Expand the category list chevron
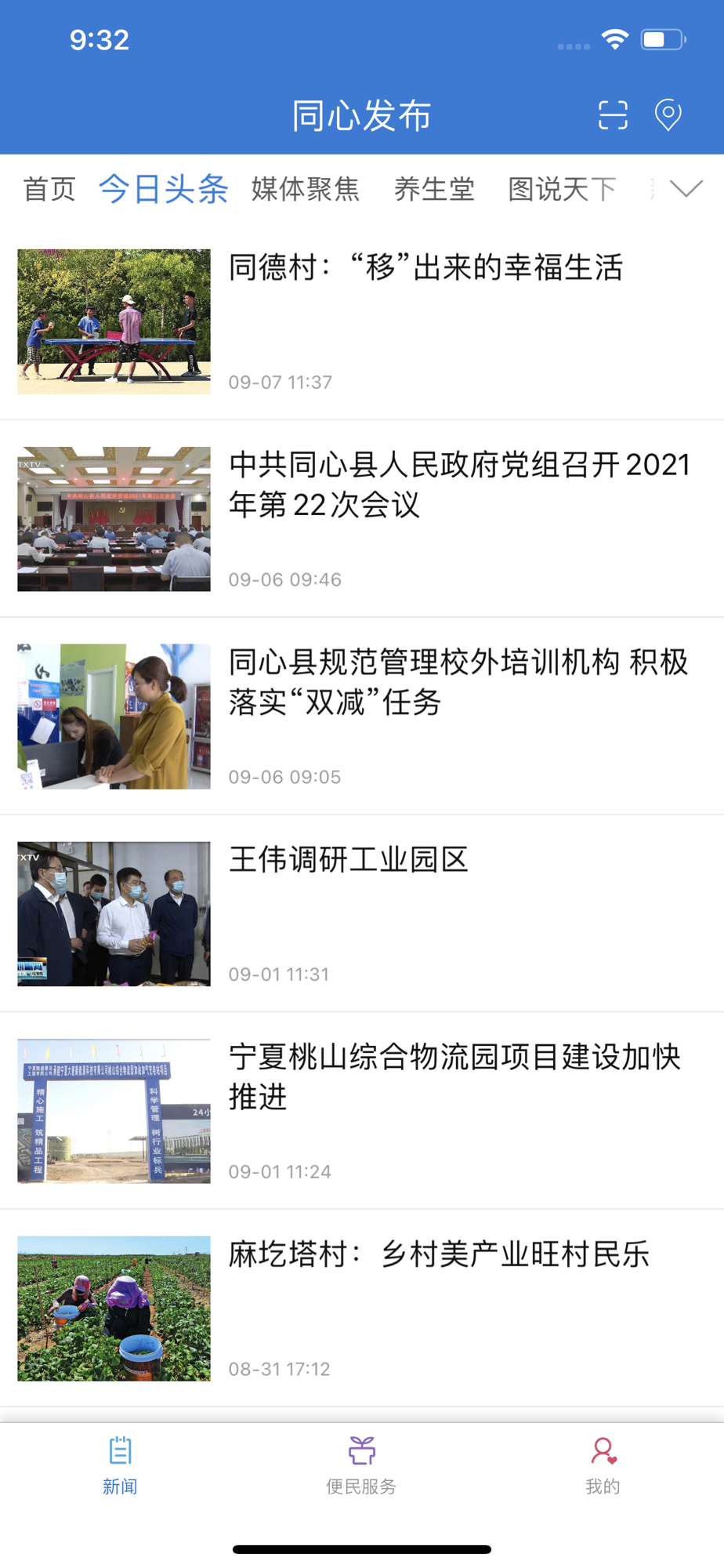724x1568 pixels. (686, 189)
